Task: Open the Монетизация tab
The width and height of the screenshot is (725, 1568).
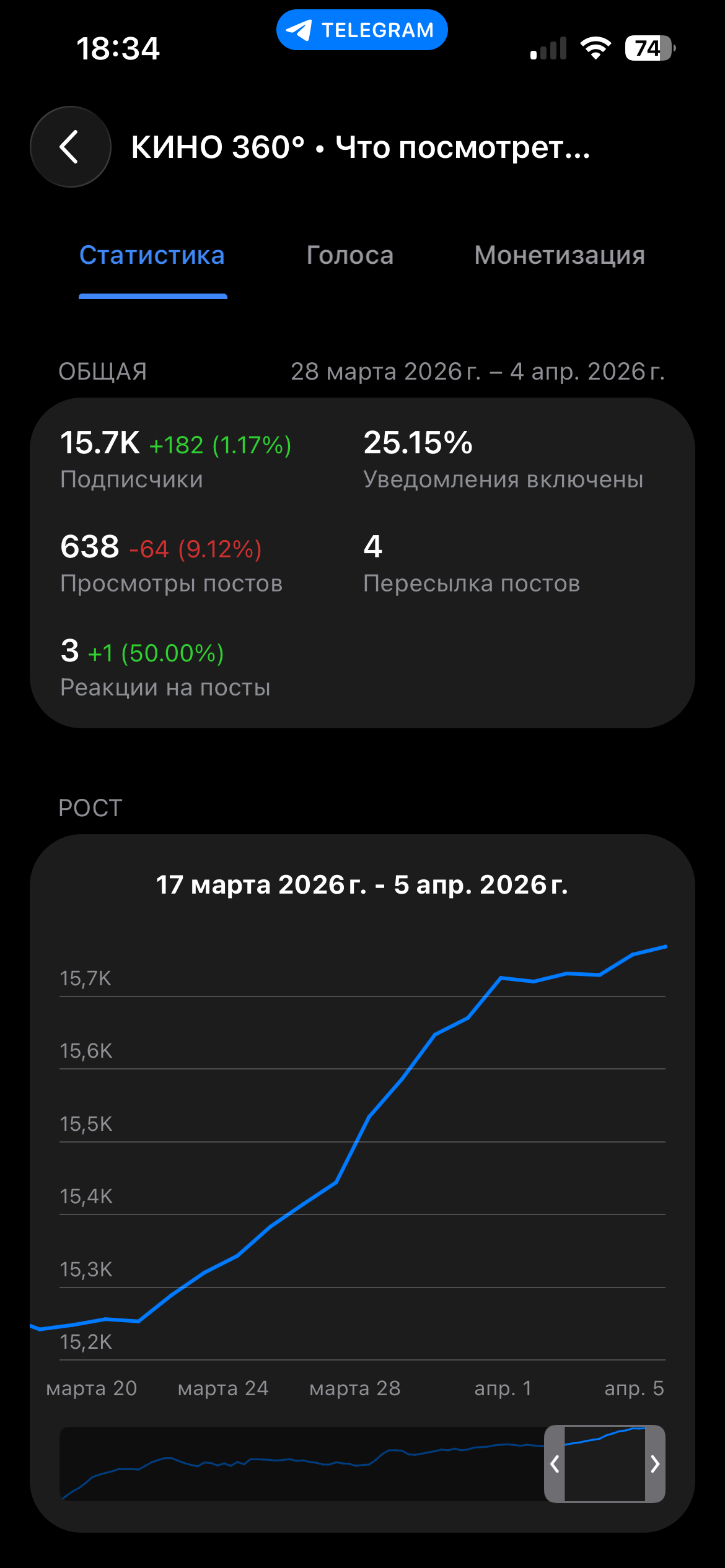Action: [560, 255]
